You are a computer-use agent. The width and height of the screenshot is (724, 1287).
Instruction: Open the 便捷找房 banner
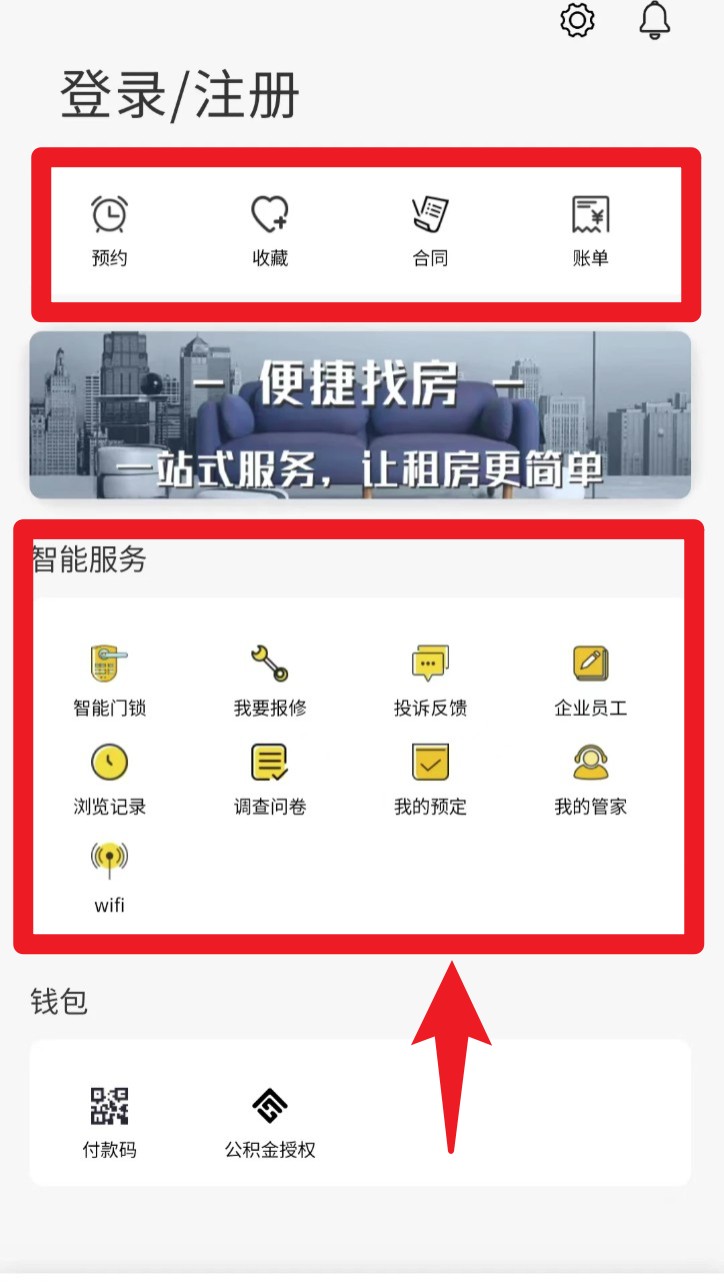360,415
